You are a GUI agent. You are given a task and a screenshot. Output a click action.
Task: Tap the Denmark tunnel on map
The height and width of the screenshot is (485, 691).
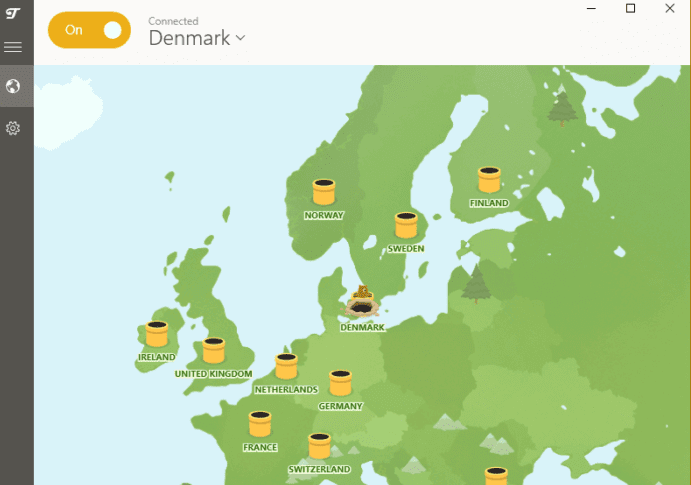362,302
